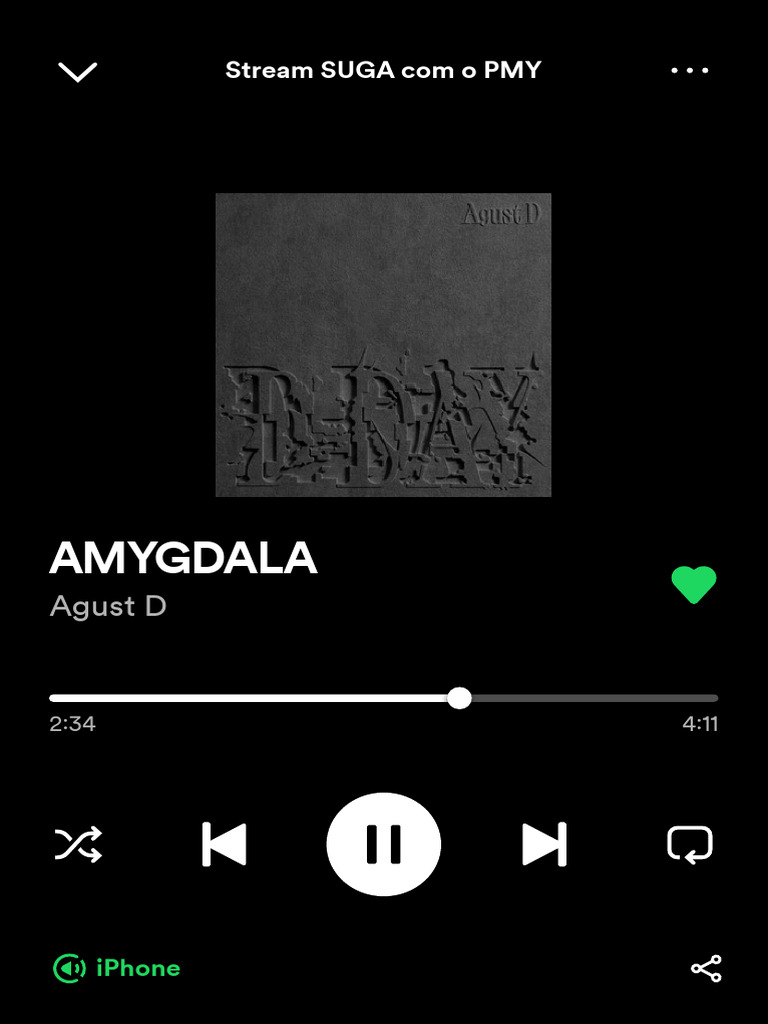
Task: Skip to the next track
Action: tap(544, 845)
